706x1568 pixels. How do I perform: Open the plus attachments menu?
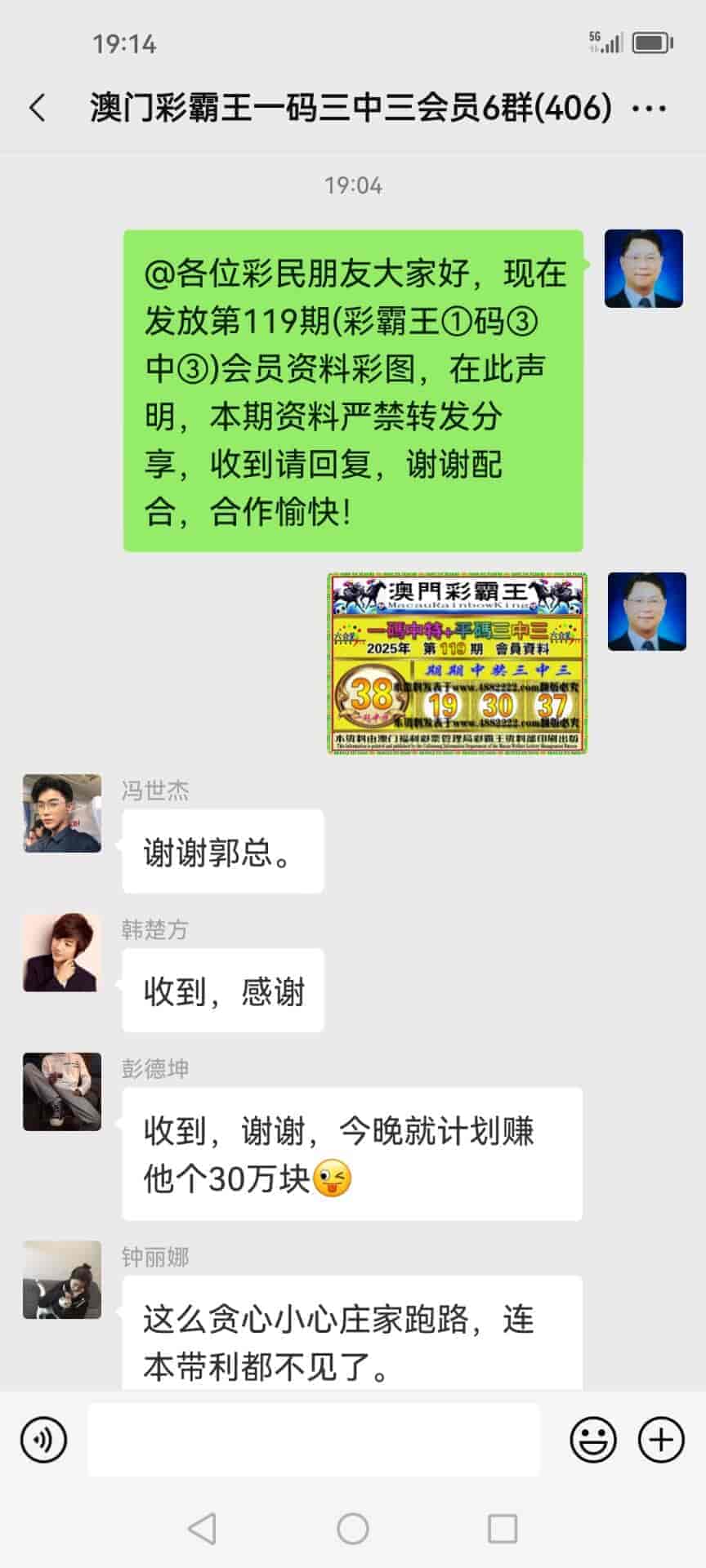[x=660, y=1440]
